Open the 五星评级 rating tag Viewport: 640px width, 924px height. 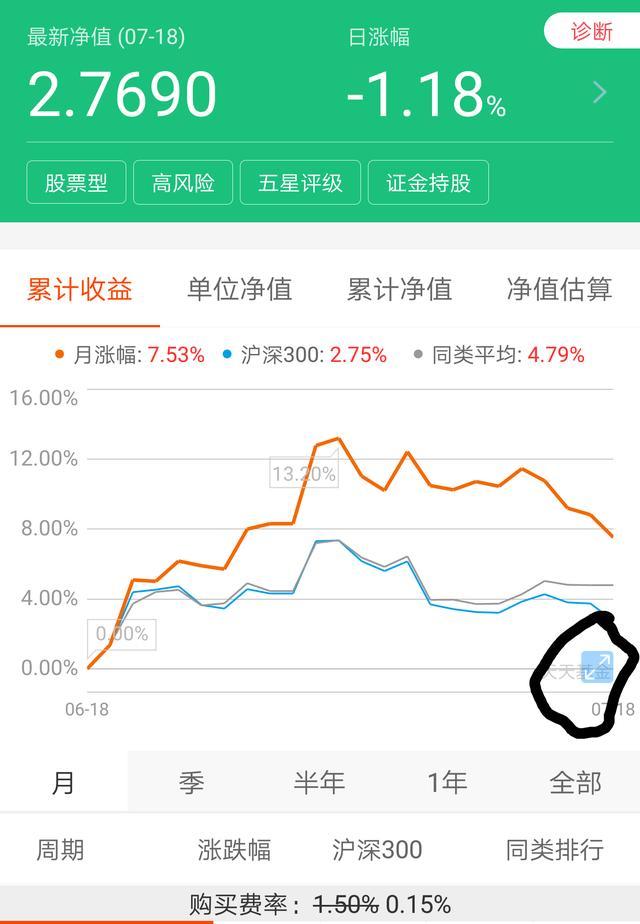tap(300, 183)
